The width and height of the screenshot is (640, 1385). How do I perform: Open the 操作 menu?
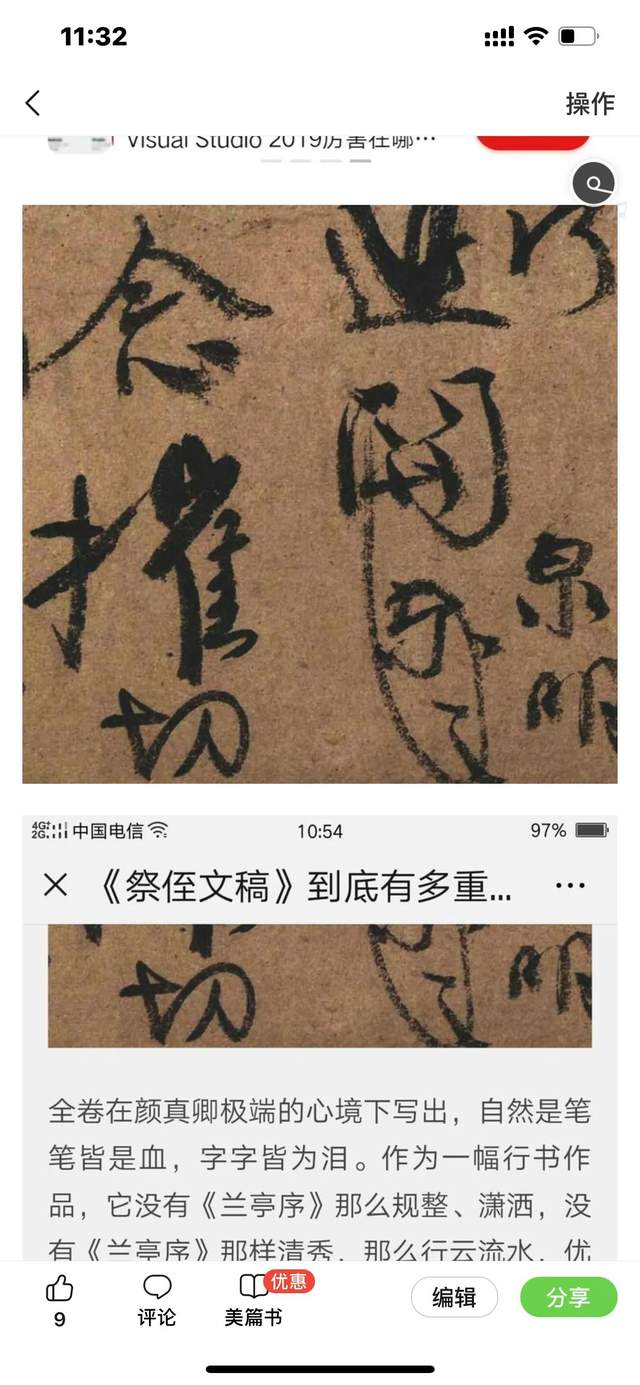point(590,103)
